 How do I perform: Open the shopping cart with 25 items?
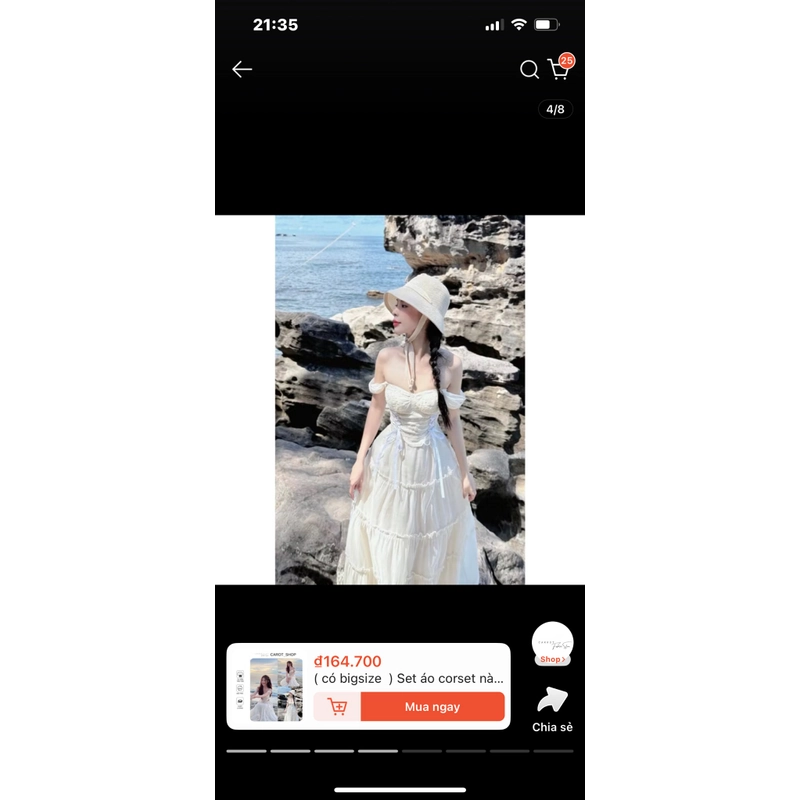click(x=559, y=69)
